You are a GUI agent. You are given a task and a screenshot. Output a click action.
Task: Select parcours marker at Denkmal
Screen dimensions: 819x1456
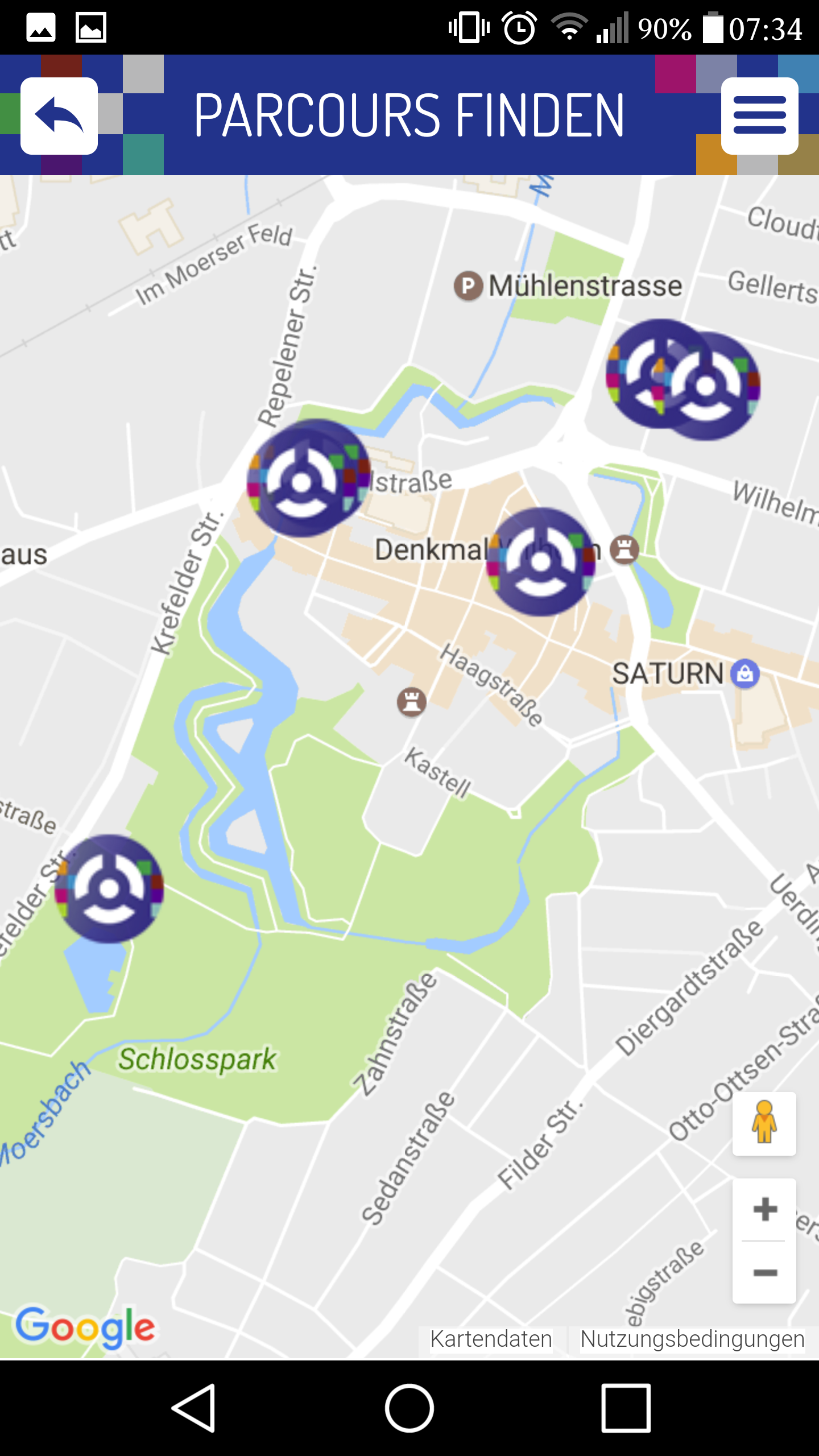(x=540, y=562)
